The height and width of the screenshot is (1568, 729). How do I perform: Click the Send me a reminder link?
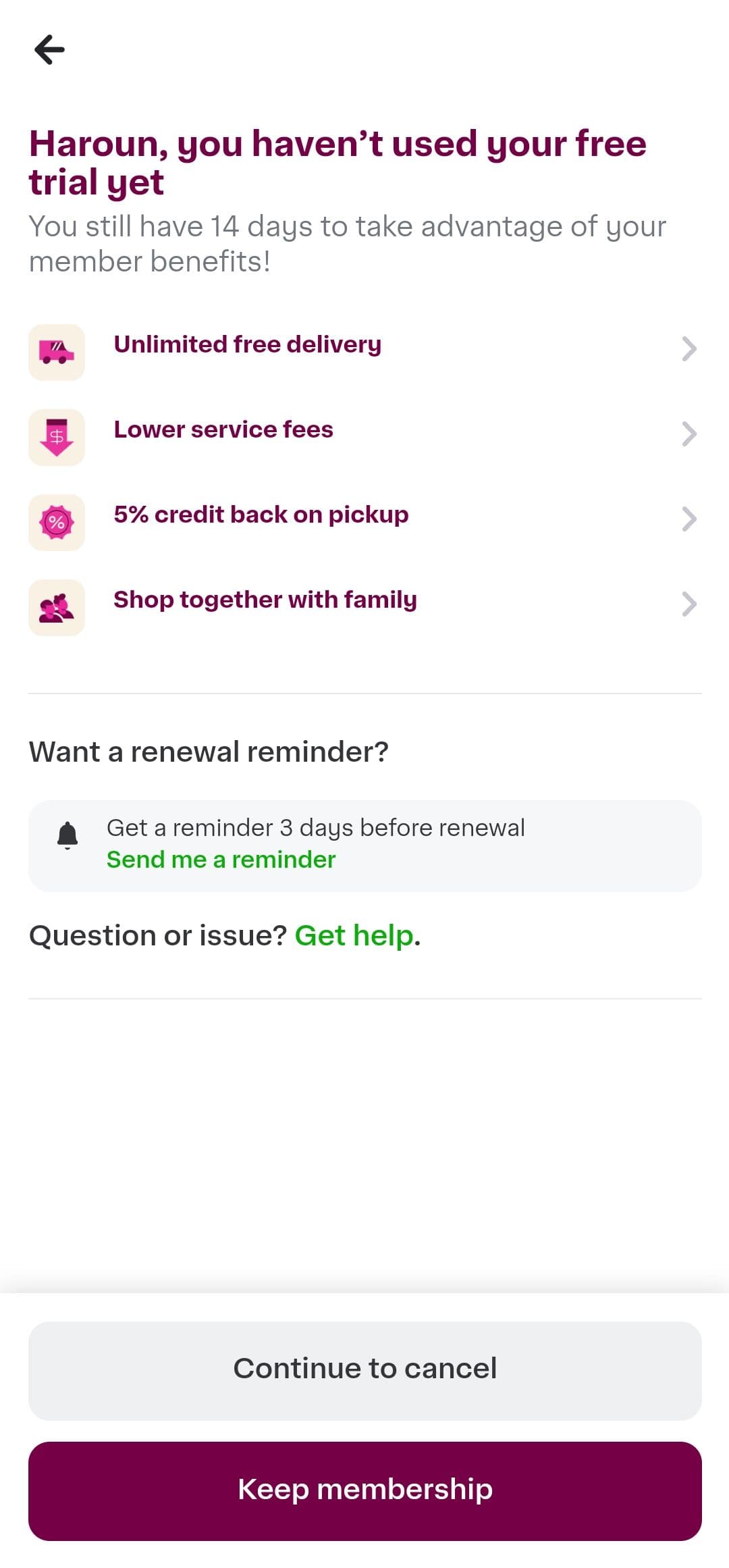click(x=221, y=860)
